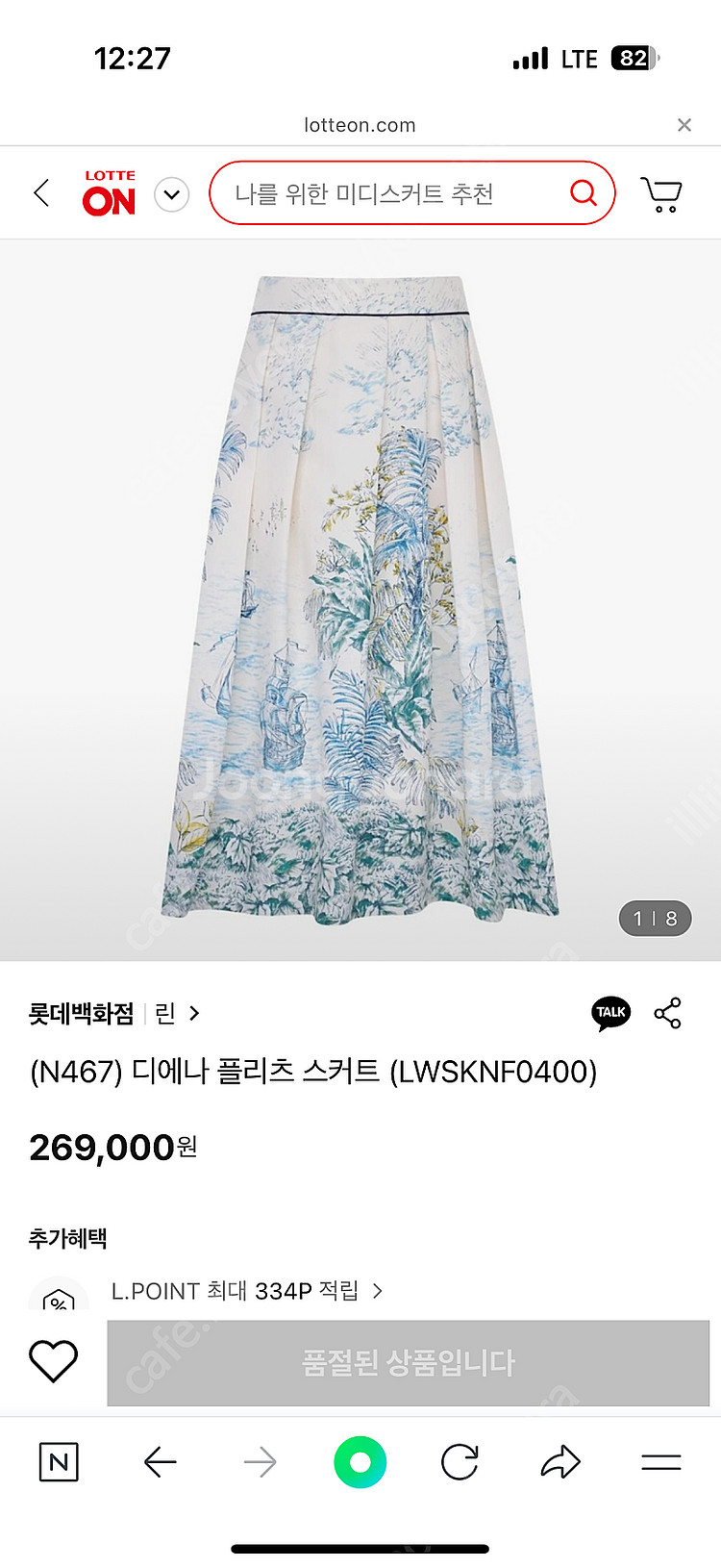Toggle Wi-Fi via the LTE indicator

pyautogui.click(x=578, y=59)
